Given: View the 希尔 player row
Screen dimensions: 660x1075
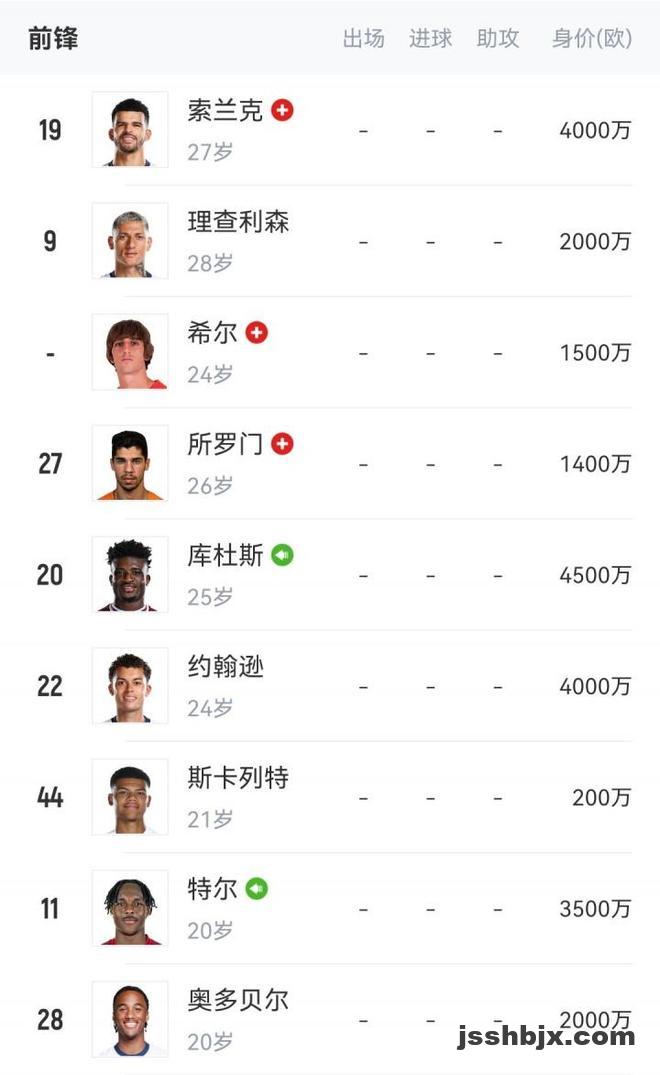Looking at the screenshot, I should click(330, 352).
